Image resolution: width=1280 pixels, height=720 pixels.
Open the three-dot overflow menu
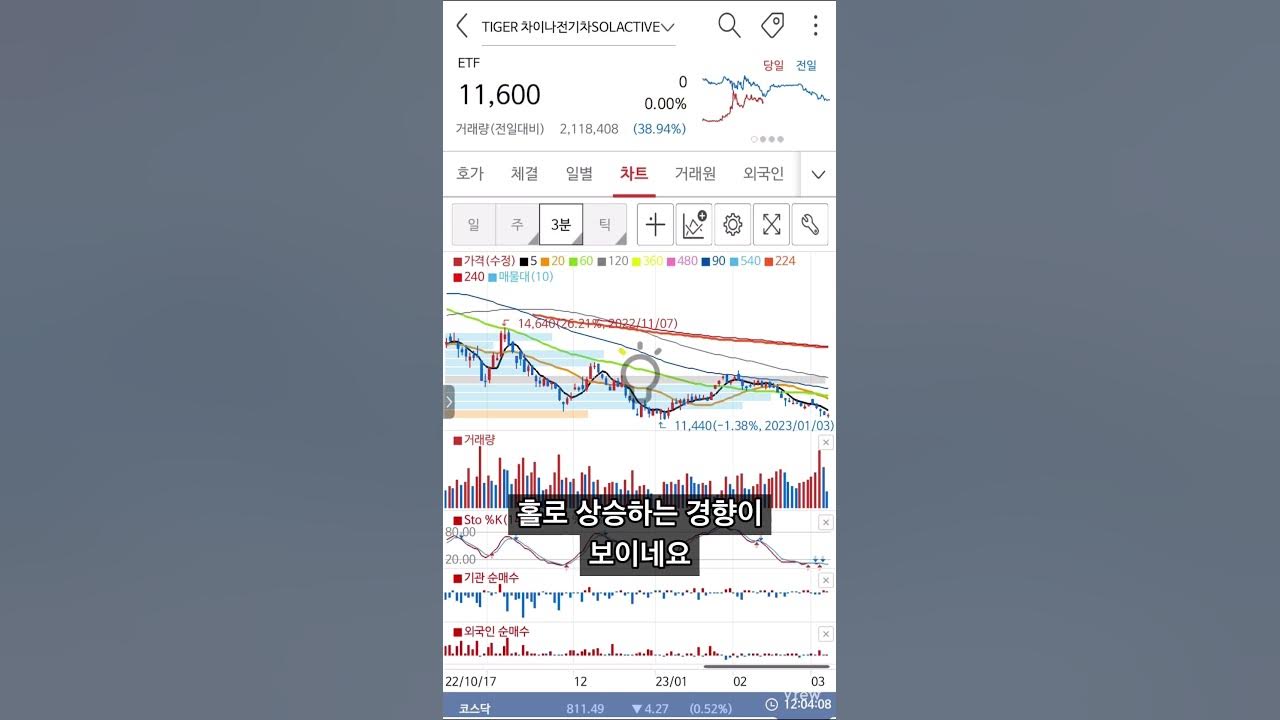(815, 26)
